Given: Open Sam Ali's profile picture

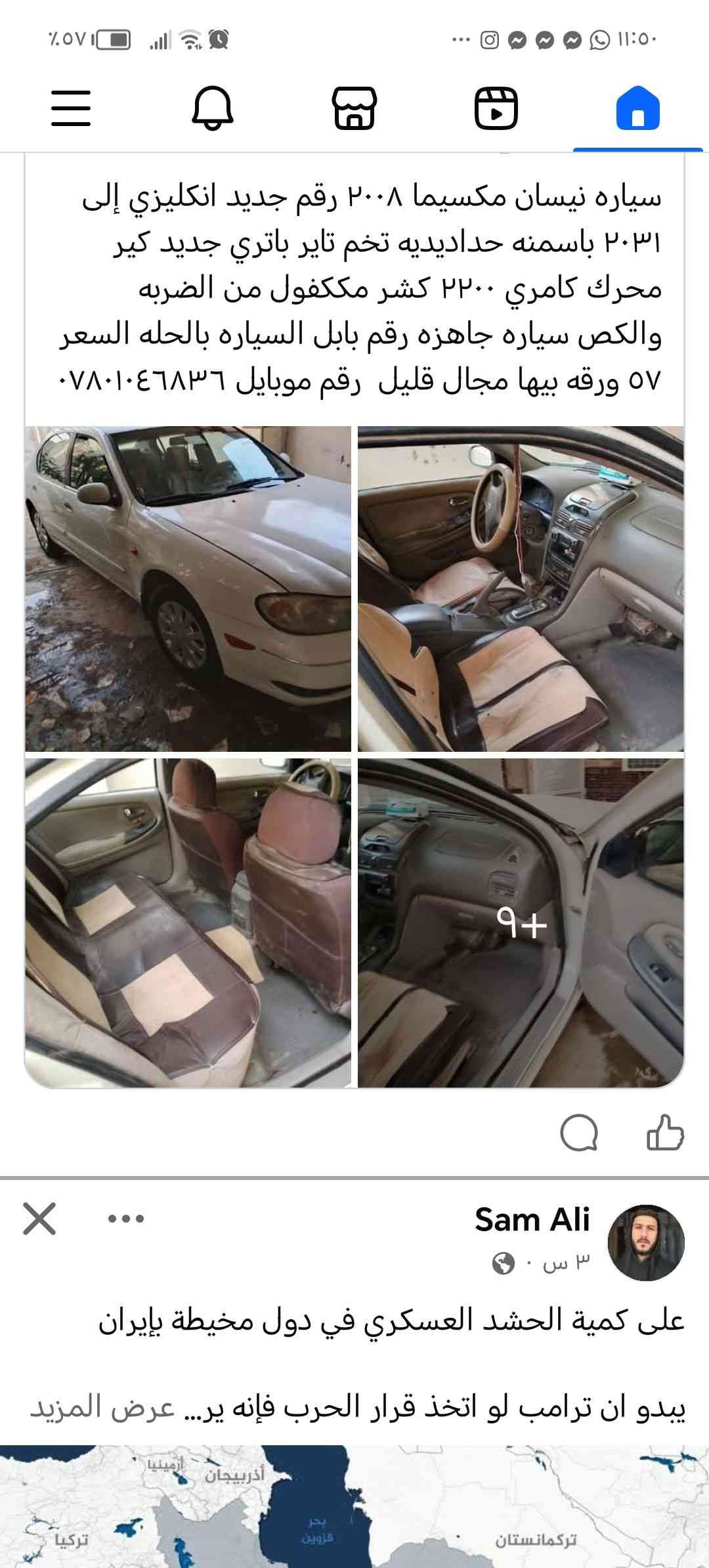Looking at the screenshot, I should [x=646, y=1242].
